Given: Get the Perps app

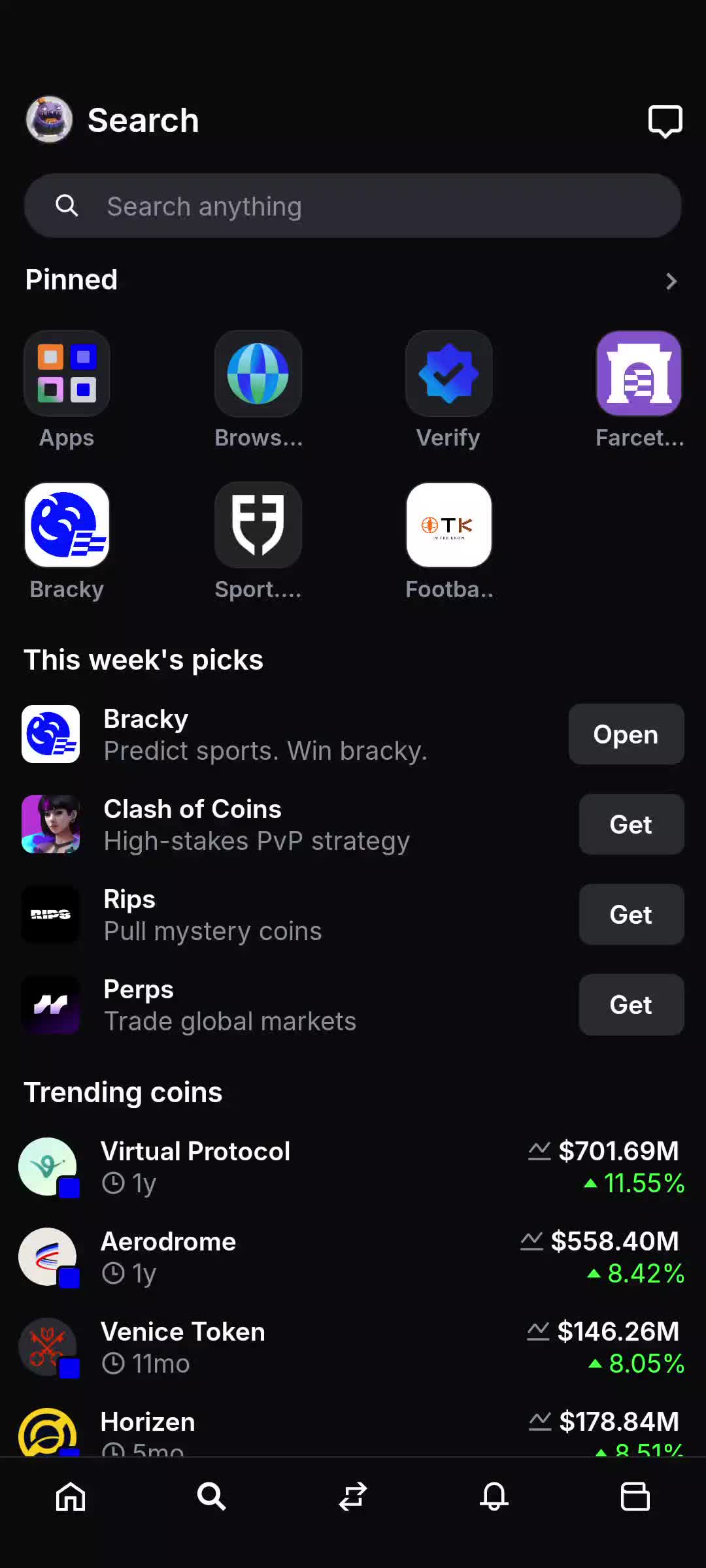Looking at the screenshot, I should point(631,1005).
